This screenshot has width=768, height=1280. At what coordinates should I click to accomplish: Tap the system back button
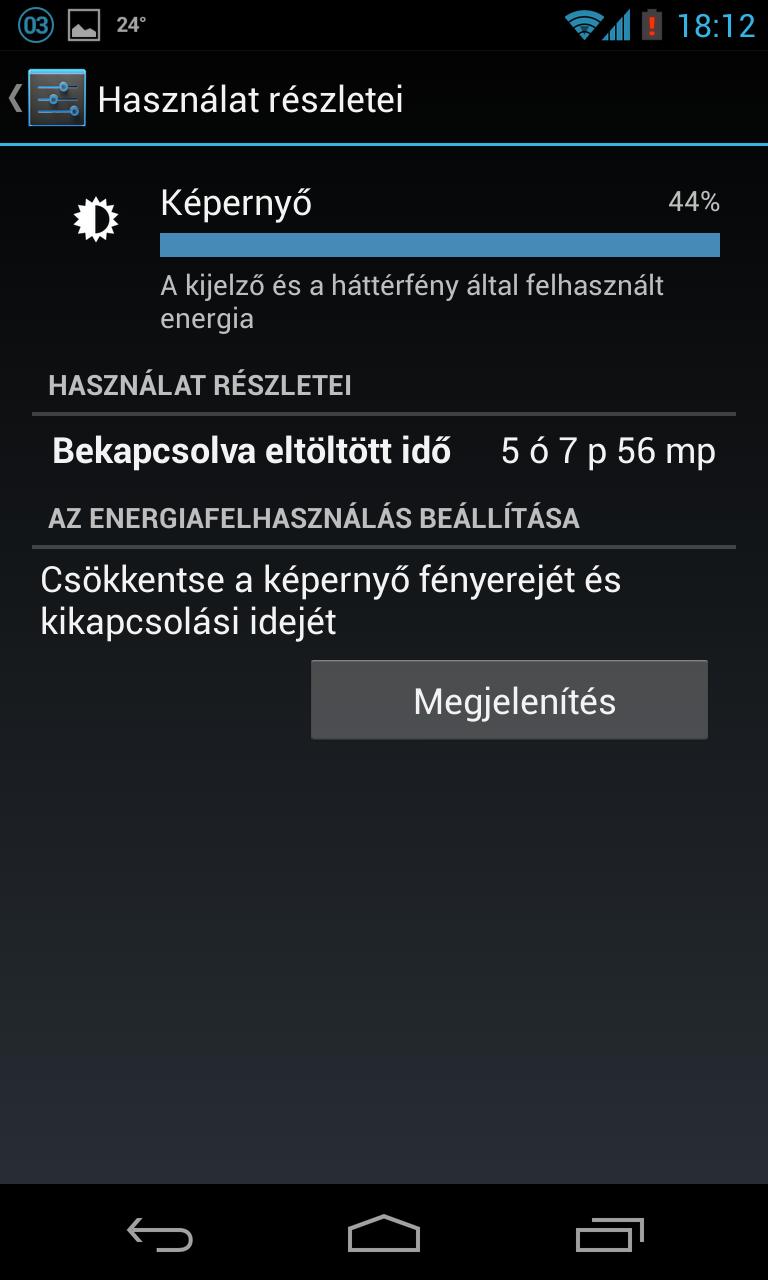(x=160, y=1234)
